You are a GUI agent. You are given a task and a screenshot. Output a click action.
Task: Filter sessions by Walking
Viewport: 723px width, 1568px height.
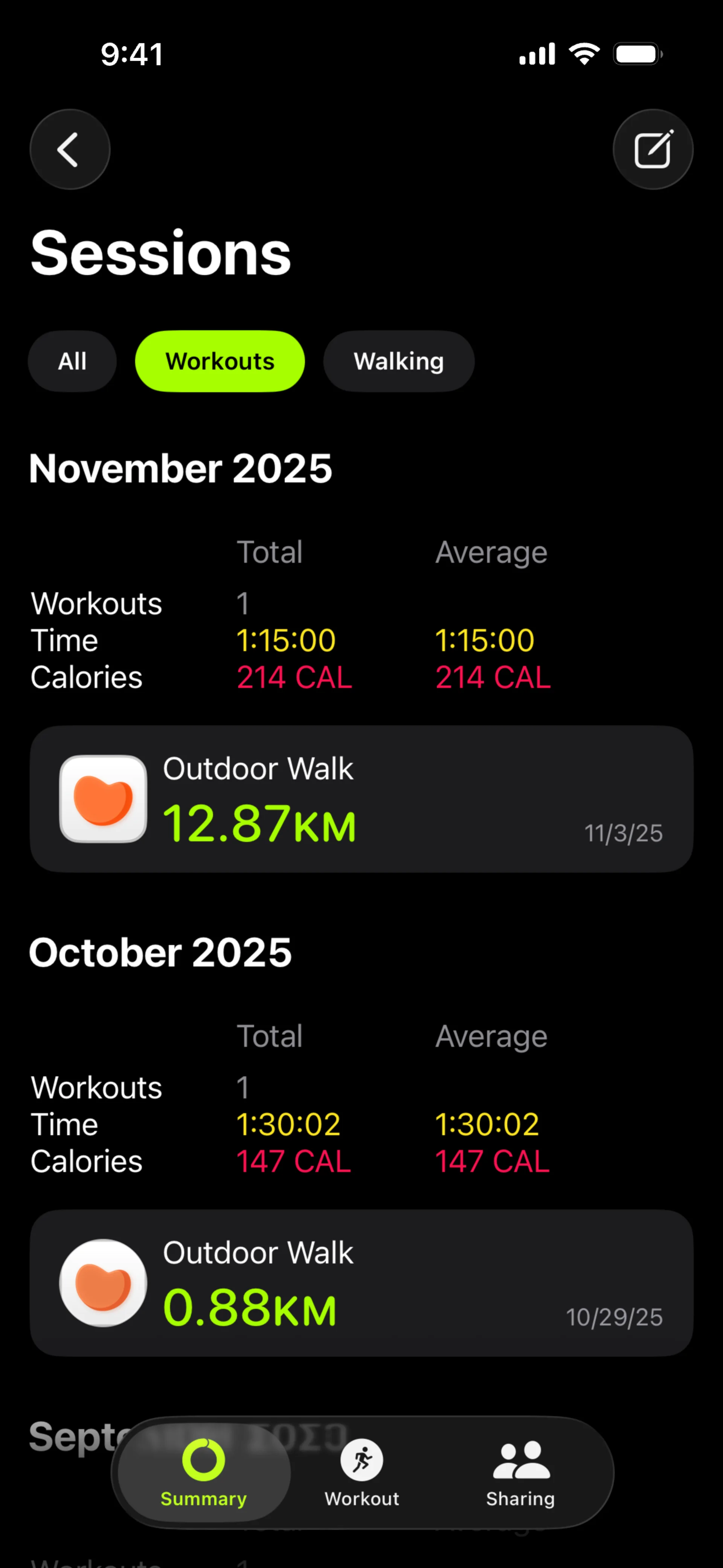(x=399, y=362)
